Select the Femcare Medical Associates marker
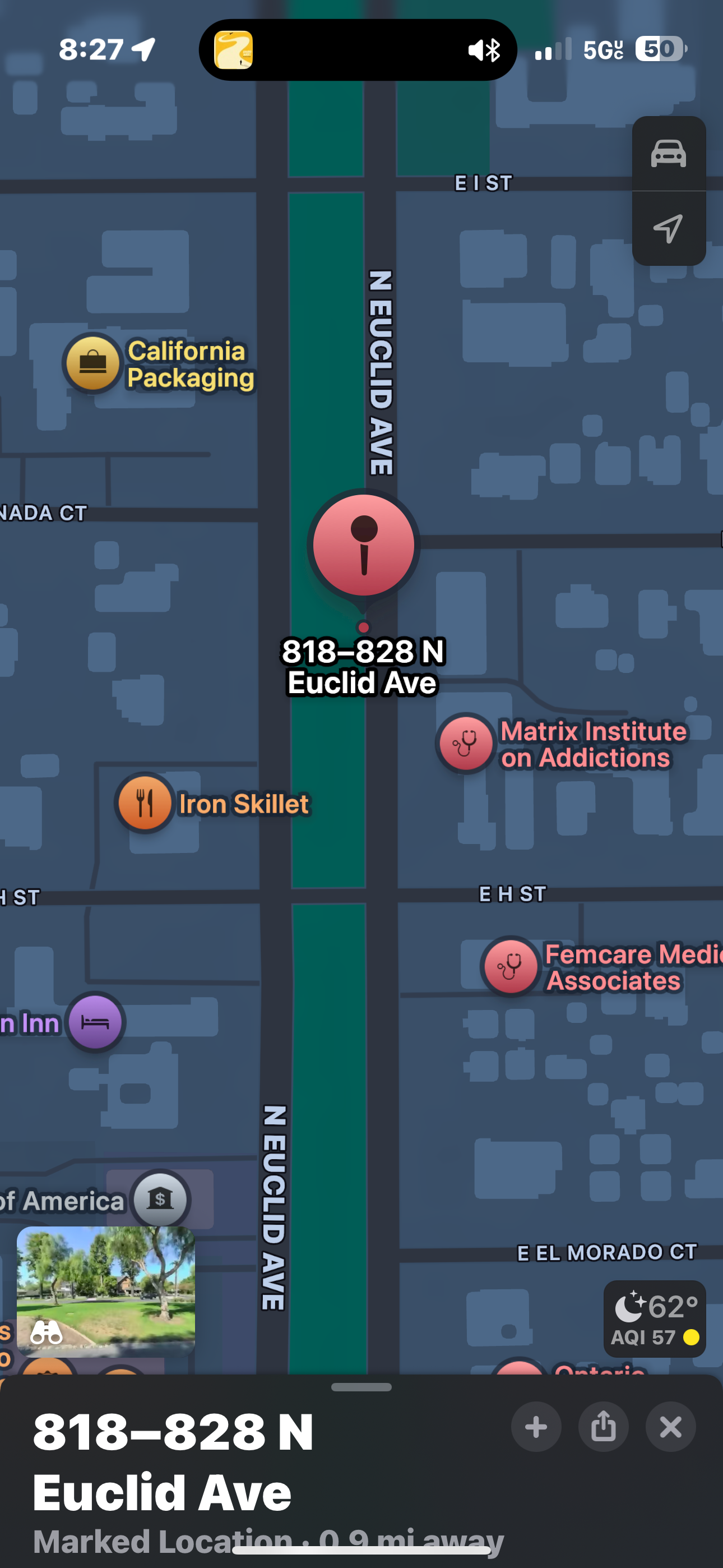Viewport: 723px width, 1568px height. 511,966
